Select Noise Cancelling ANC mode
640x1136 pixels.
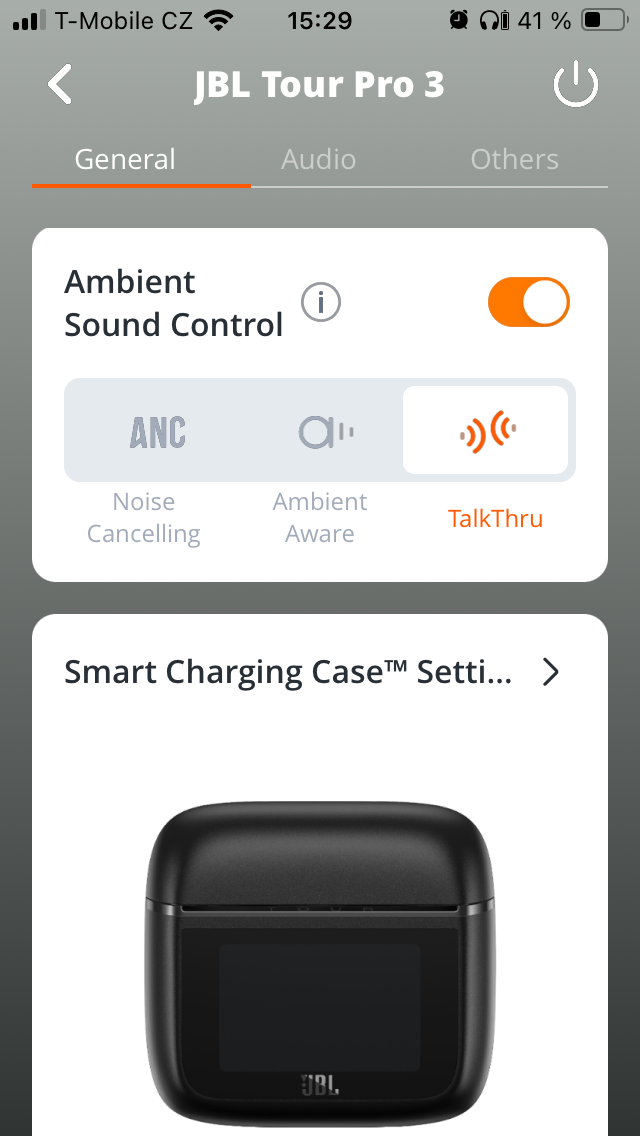[158, 431]
